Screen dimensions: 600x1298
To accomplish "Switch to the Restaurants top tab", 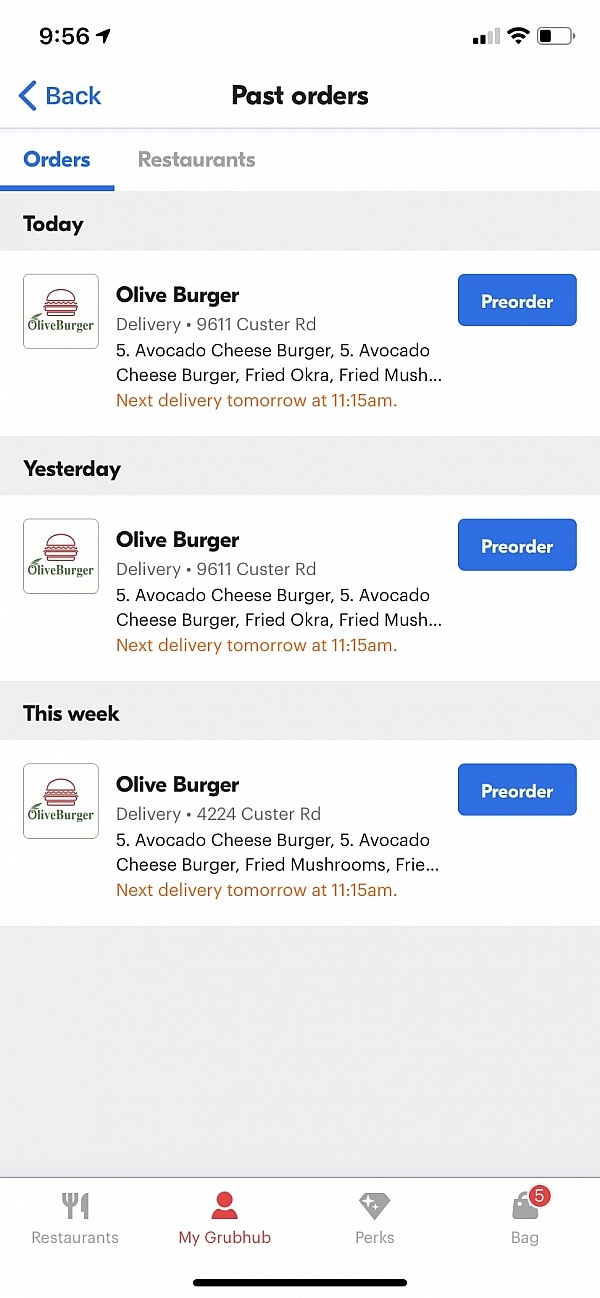I will [x=196, y=160].
